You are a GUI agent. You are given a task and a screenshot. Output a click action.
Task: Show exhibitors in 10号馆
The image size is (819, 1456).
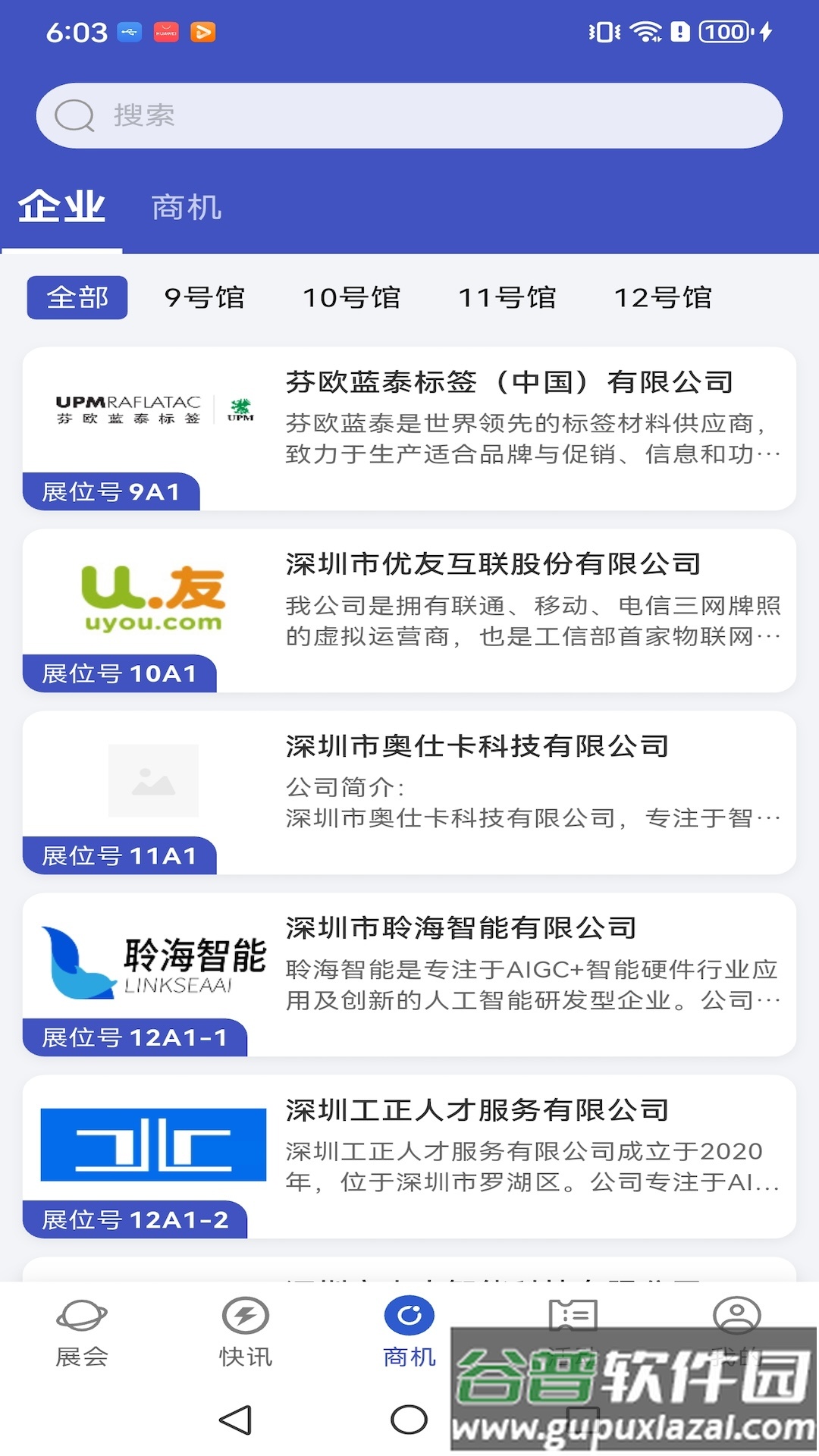[352, 297]
